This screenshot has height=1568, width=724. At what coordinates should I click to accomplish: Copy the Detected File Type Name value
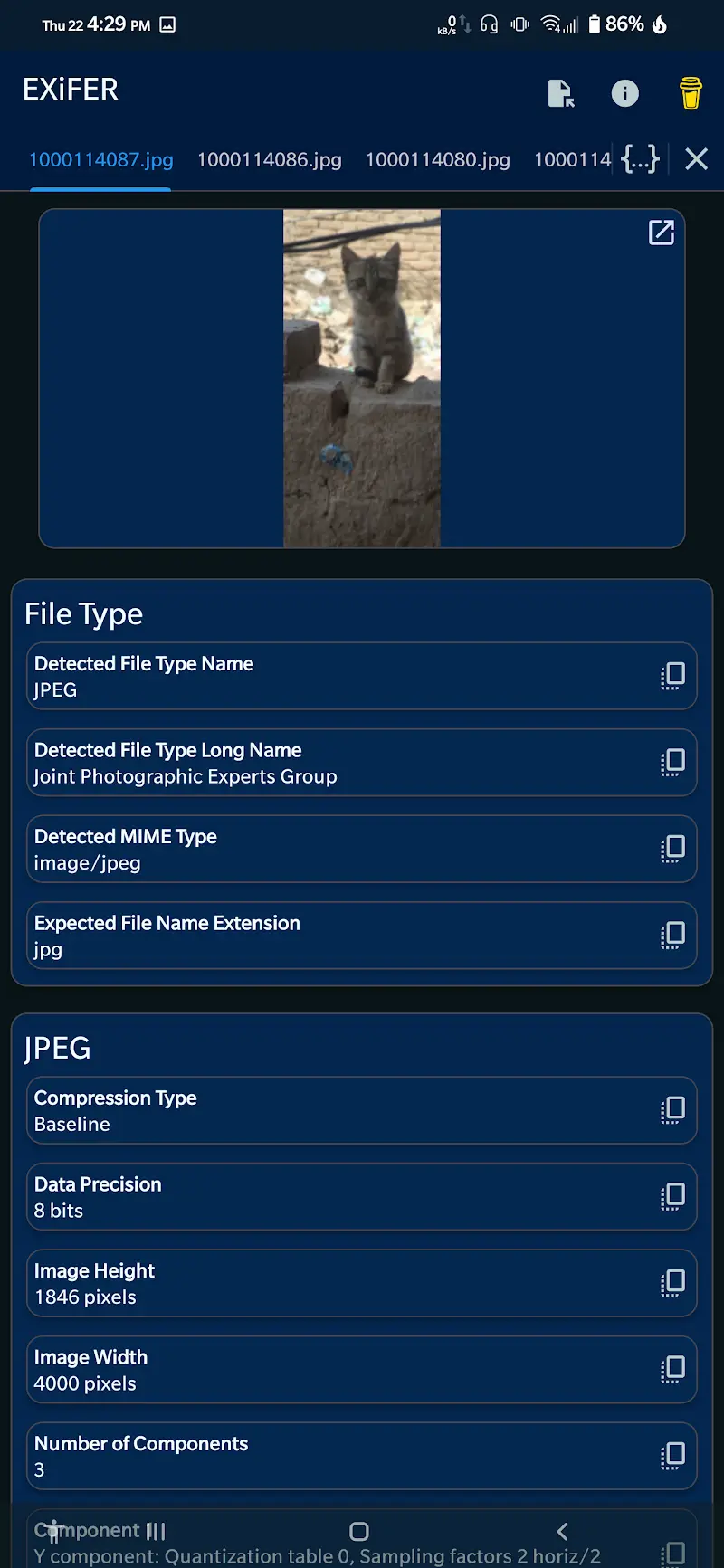tap(672, 676)
